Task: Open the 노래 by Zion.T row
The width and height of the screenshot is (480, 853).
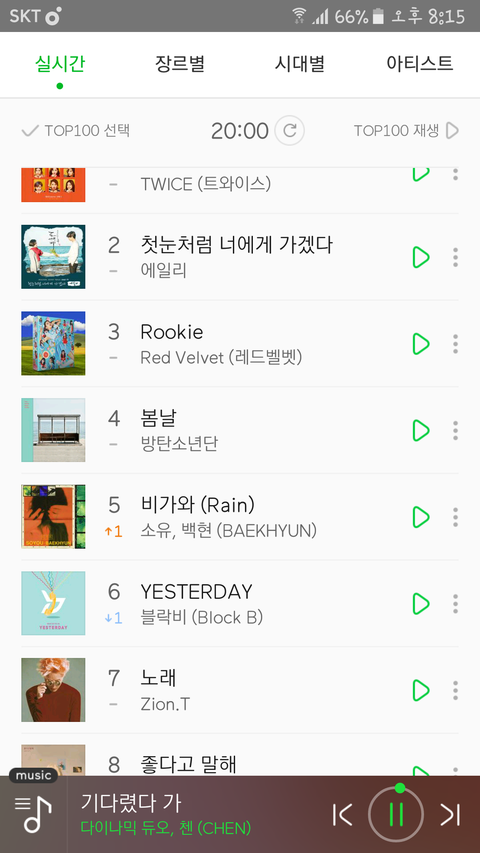Action: (240, 690)
